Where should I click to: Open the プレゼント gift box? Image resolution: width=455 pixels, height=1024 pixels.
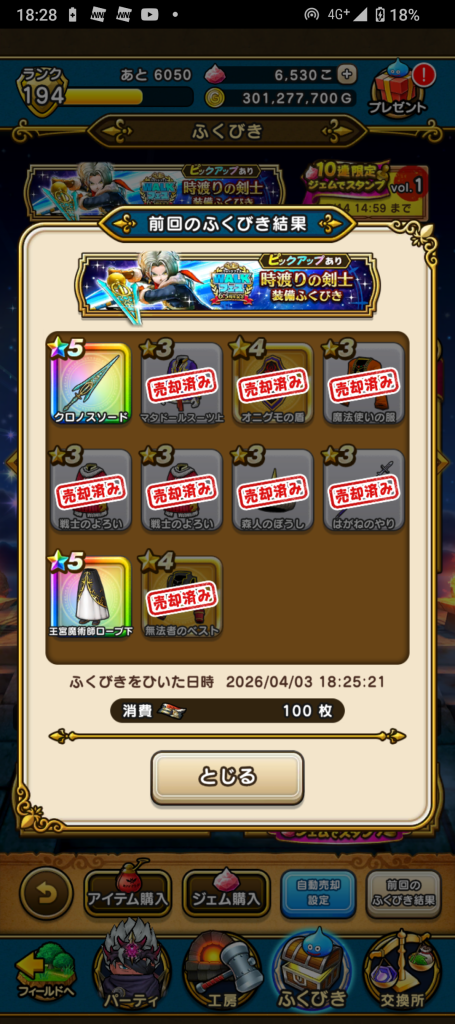pos(398,89)
